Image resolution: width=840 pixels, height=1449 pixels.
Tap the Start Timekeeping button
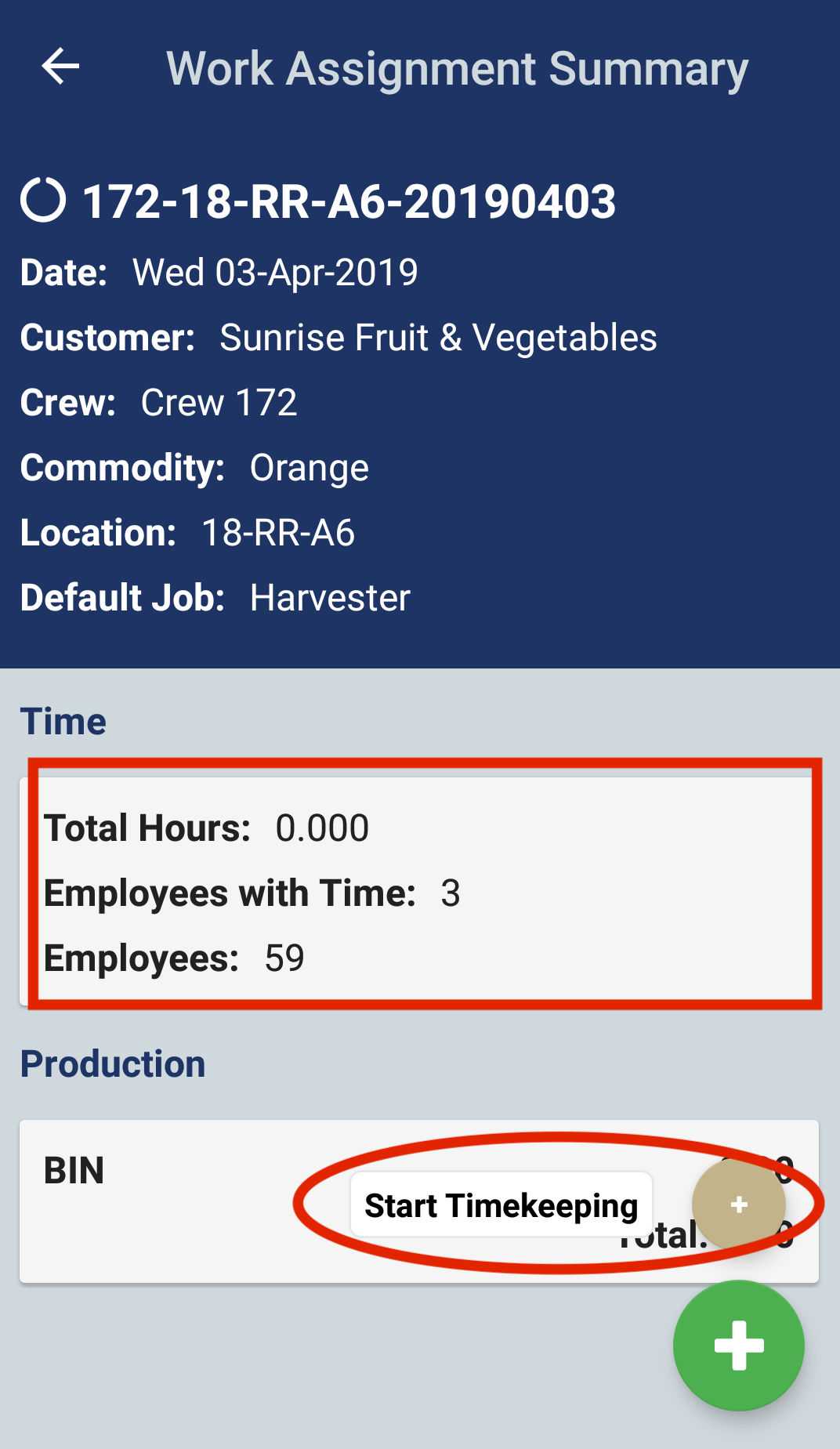[x=501, y=1205]
